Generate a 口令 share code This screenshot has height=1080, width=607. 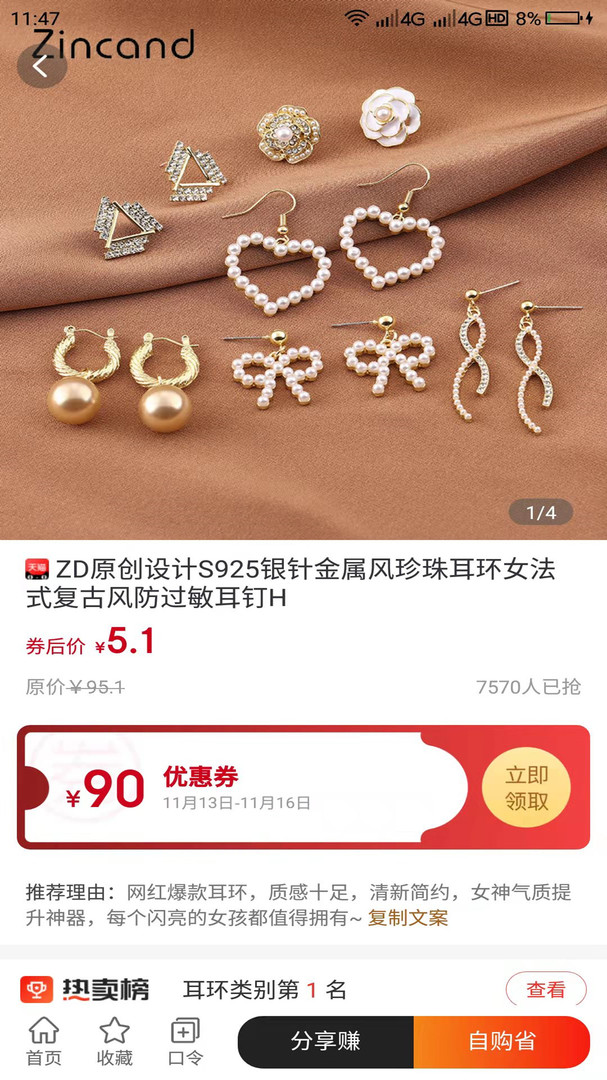(185, 1042)
